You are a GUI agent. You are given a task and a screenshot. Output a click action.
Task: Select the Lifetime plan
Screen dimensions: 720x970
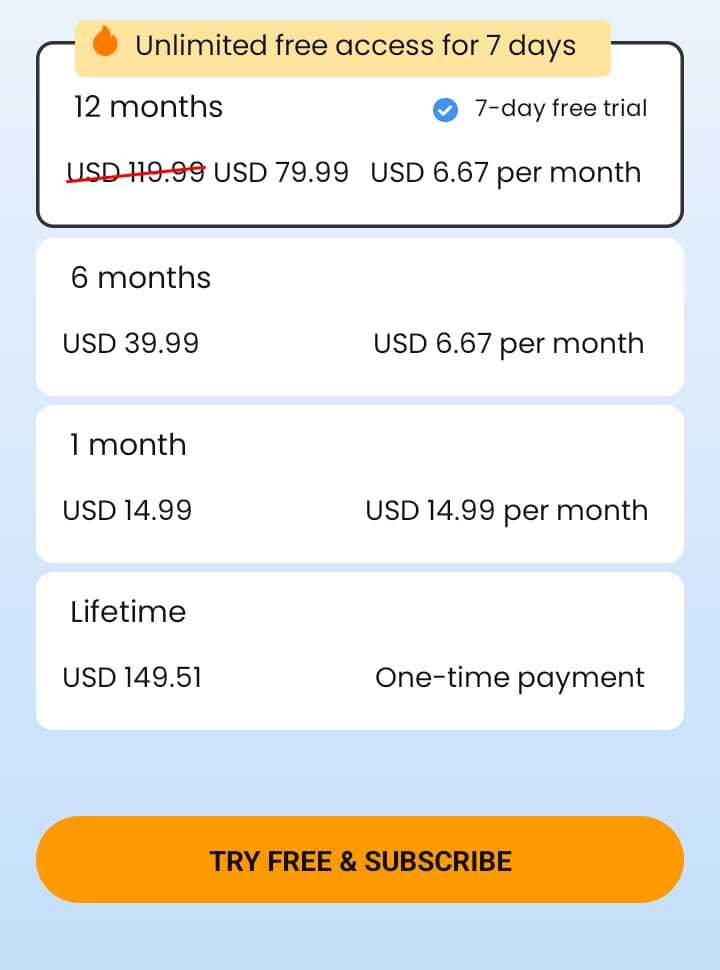(360, 649)
